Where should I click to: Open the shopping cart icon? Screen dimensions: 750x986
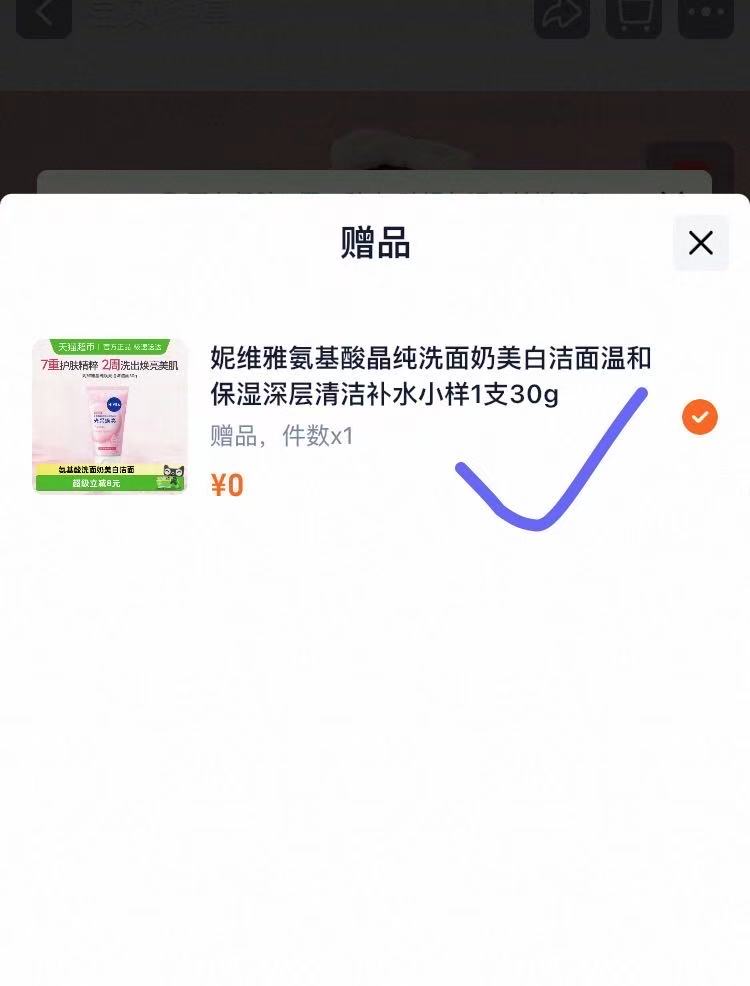pos(633,16)
